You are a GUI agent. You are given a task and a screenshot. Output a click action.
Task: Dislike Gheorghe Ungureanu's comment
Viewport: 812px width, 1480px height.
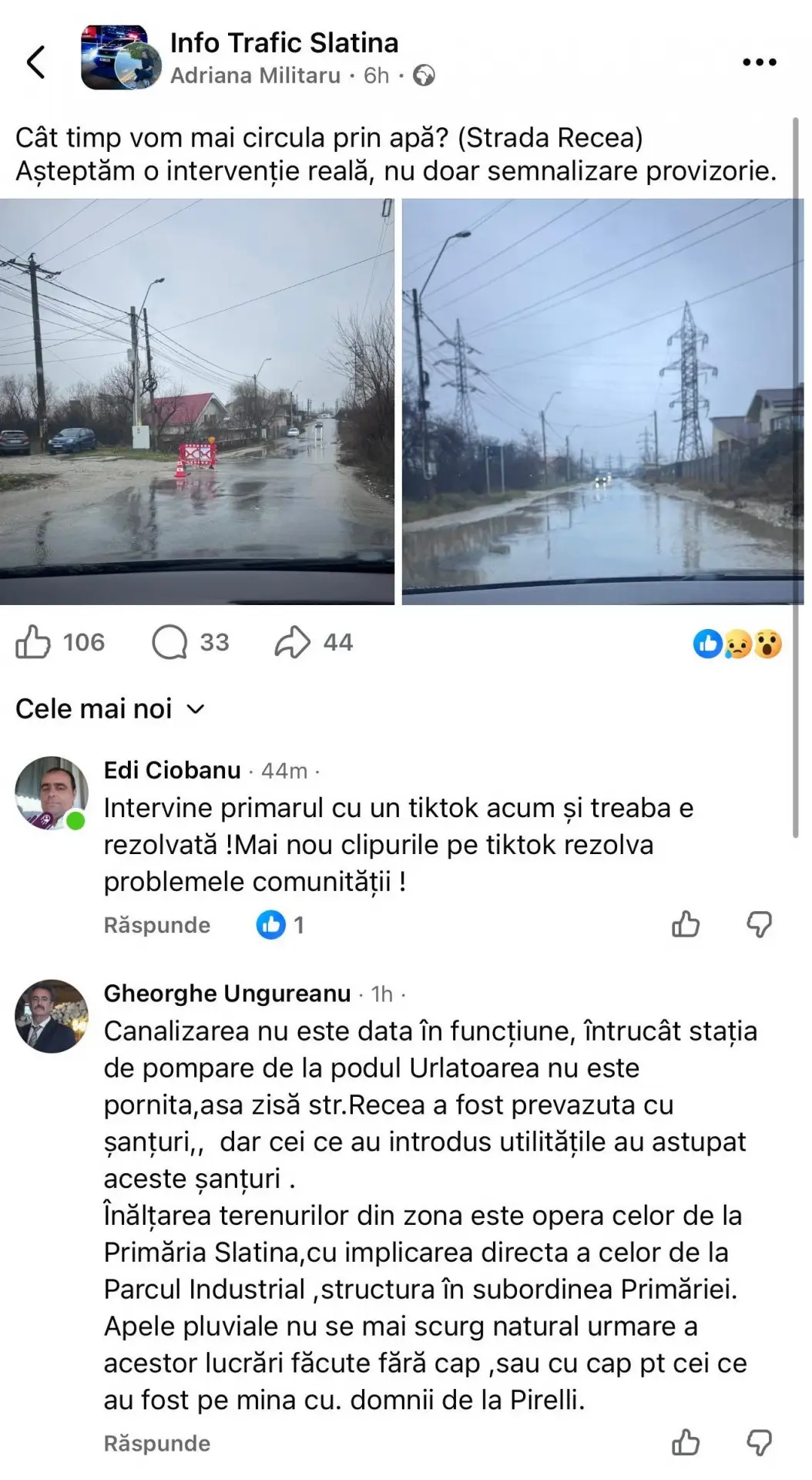759,1441
